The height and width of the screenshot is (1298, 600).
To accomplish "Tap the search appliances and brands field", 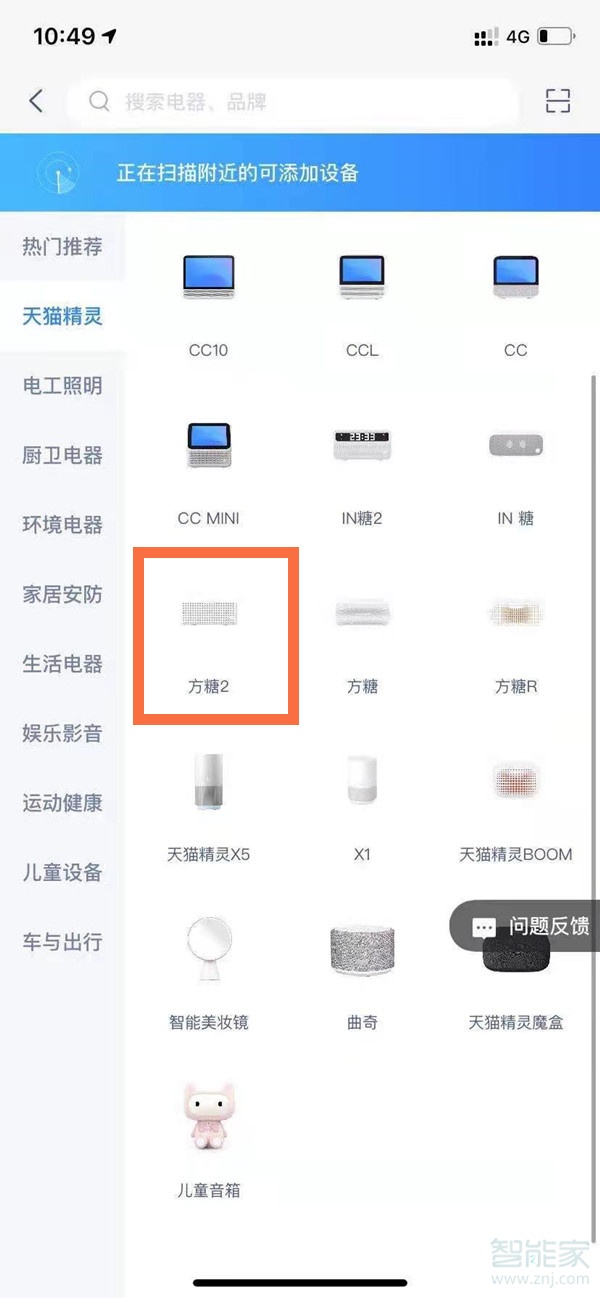I will coord(292,101).
